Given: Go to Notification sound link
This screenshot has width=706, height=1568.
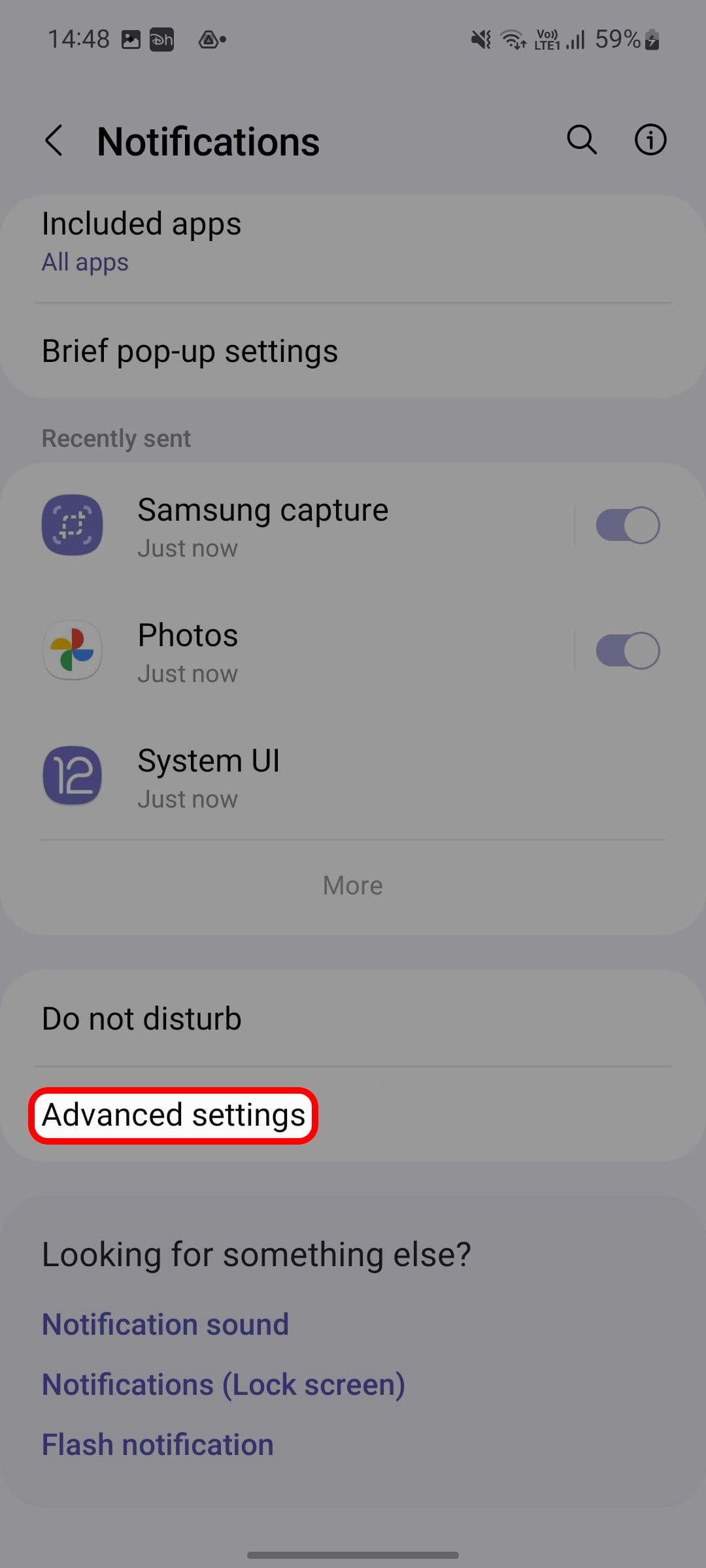Looking at the screenshot, I should coord(165,1325).
